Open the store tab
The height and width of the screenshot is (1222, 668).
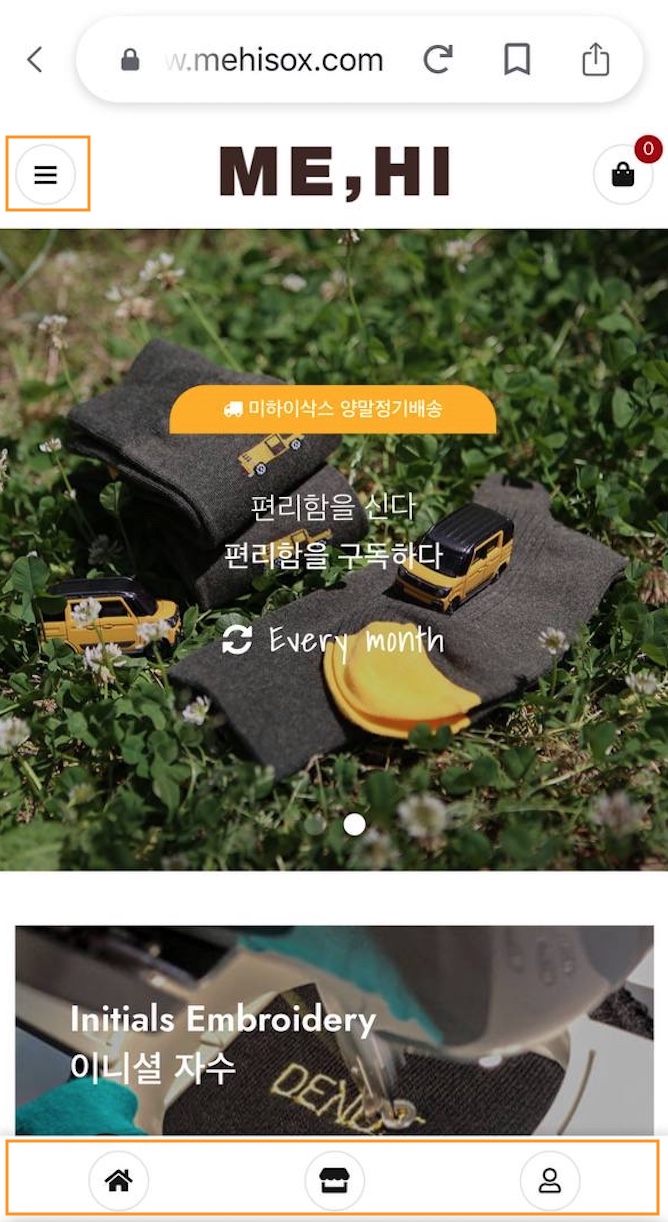tap(334, 1181)
